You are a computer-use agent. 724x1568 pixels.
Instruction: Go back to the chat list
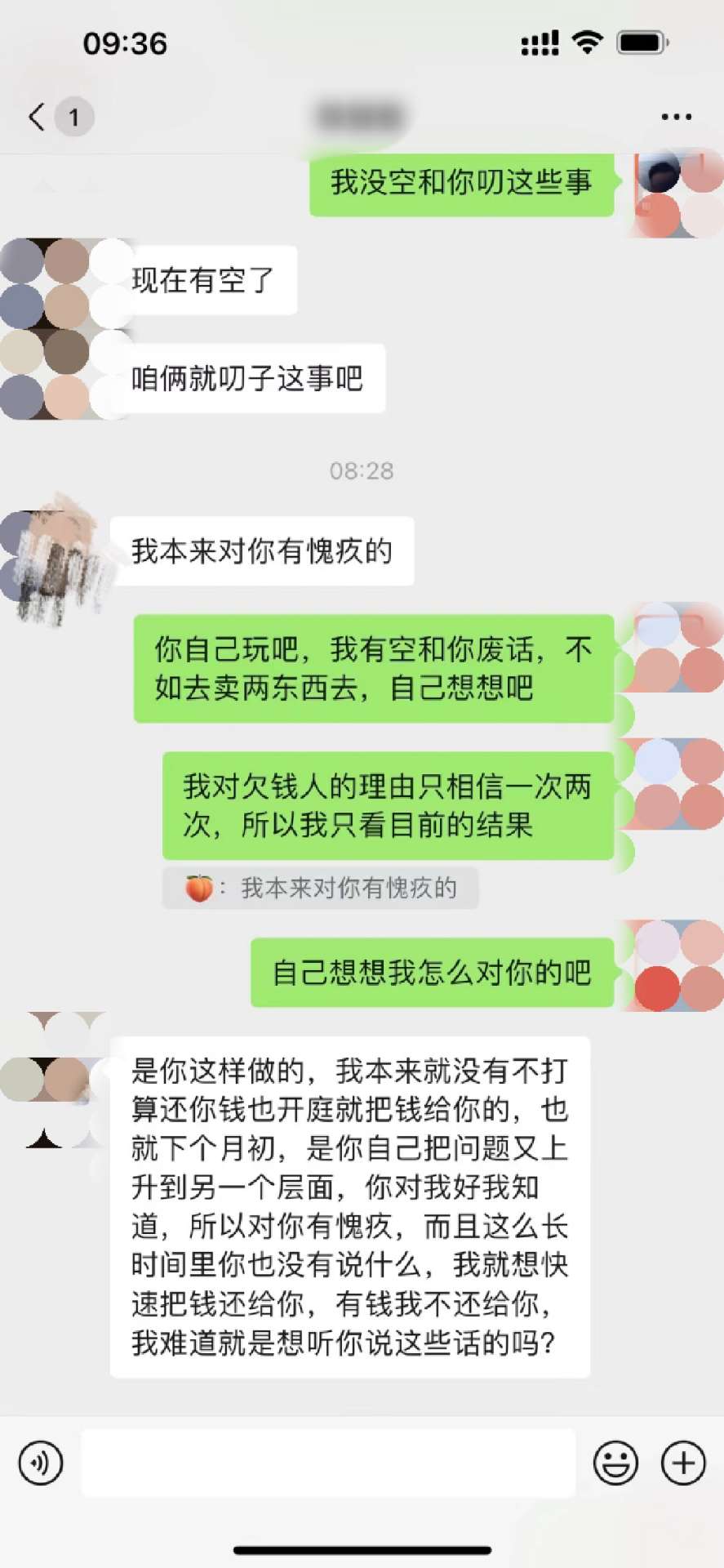point(37,118)
